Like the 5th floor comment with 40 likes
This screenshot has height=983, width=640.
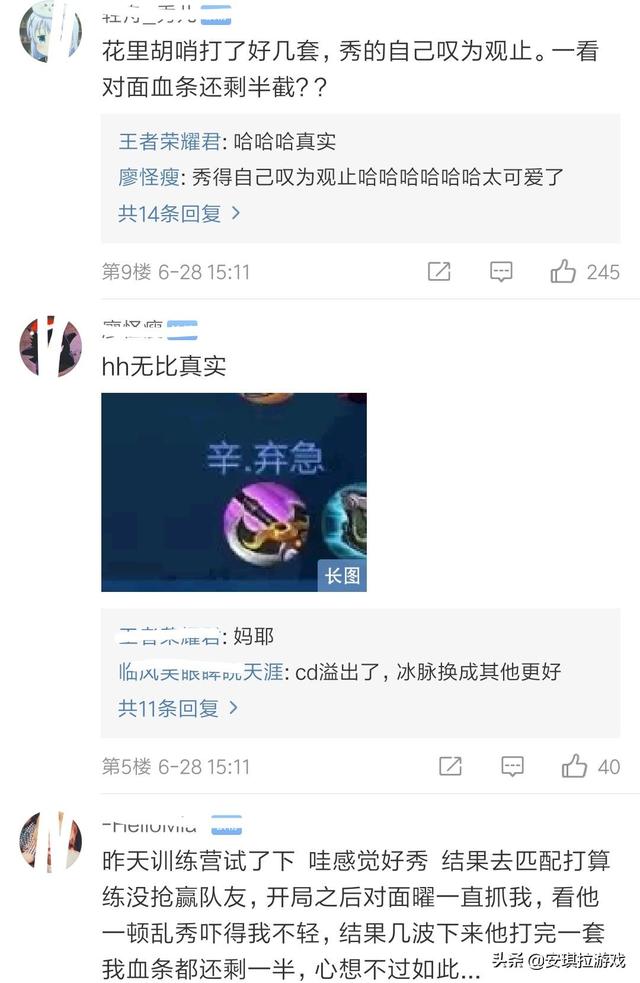(574, 766)
